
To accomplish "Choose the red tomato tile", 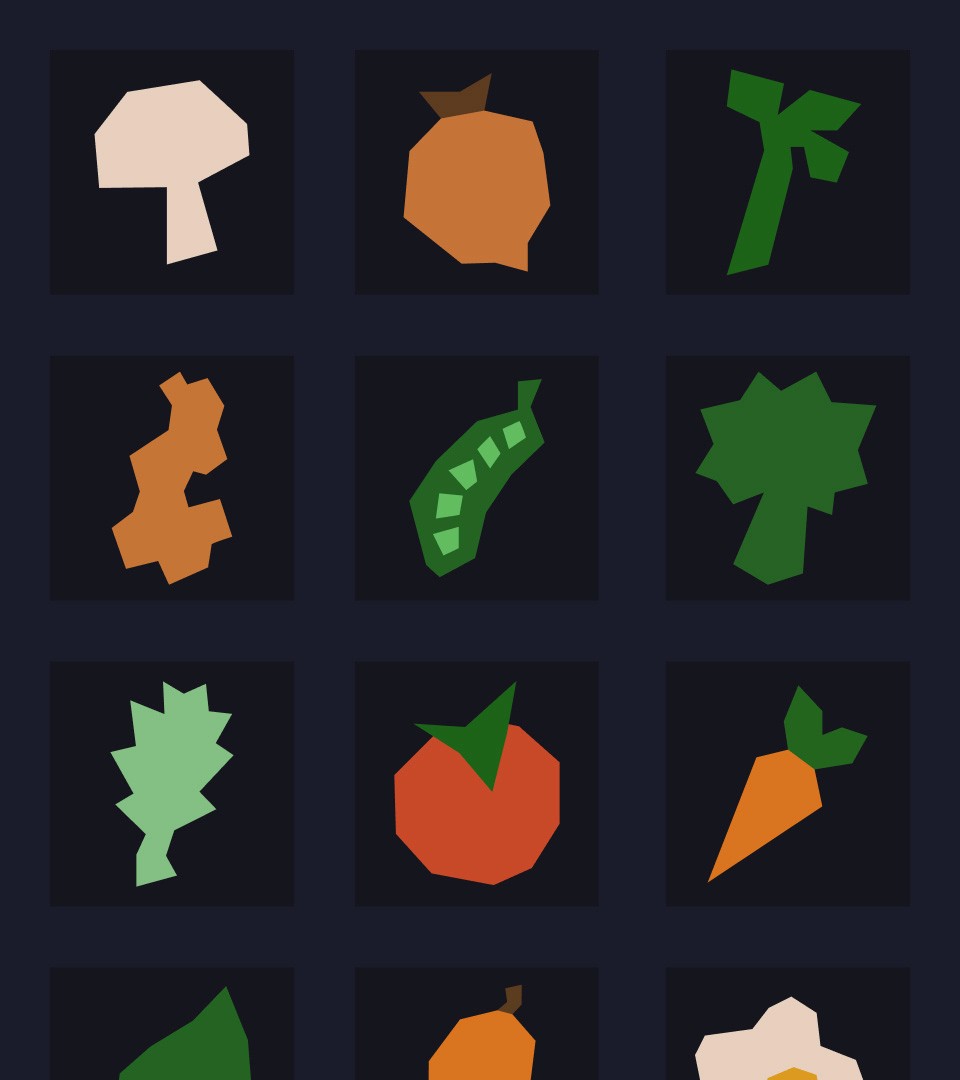I will pos(477,784).
